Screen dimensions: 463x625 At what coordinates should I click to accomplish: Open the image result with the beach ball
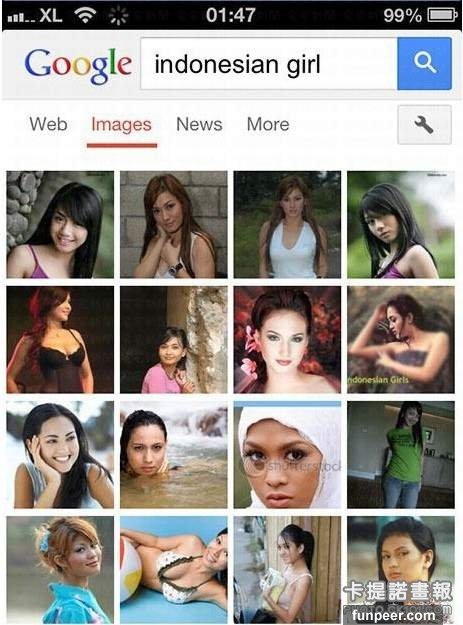(x=174, y=570)
